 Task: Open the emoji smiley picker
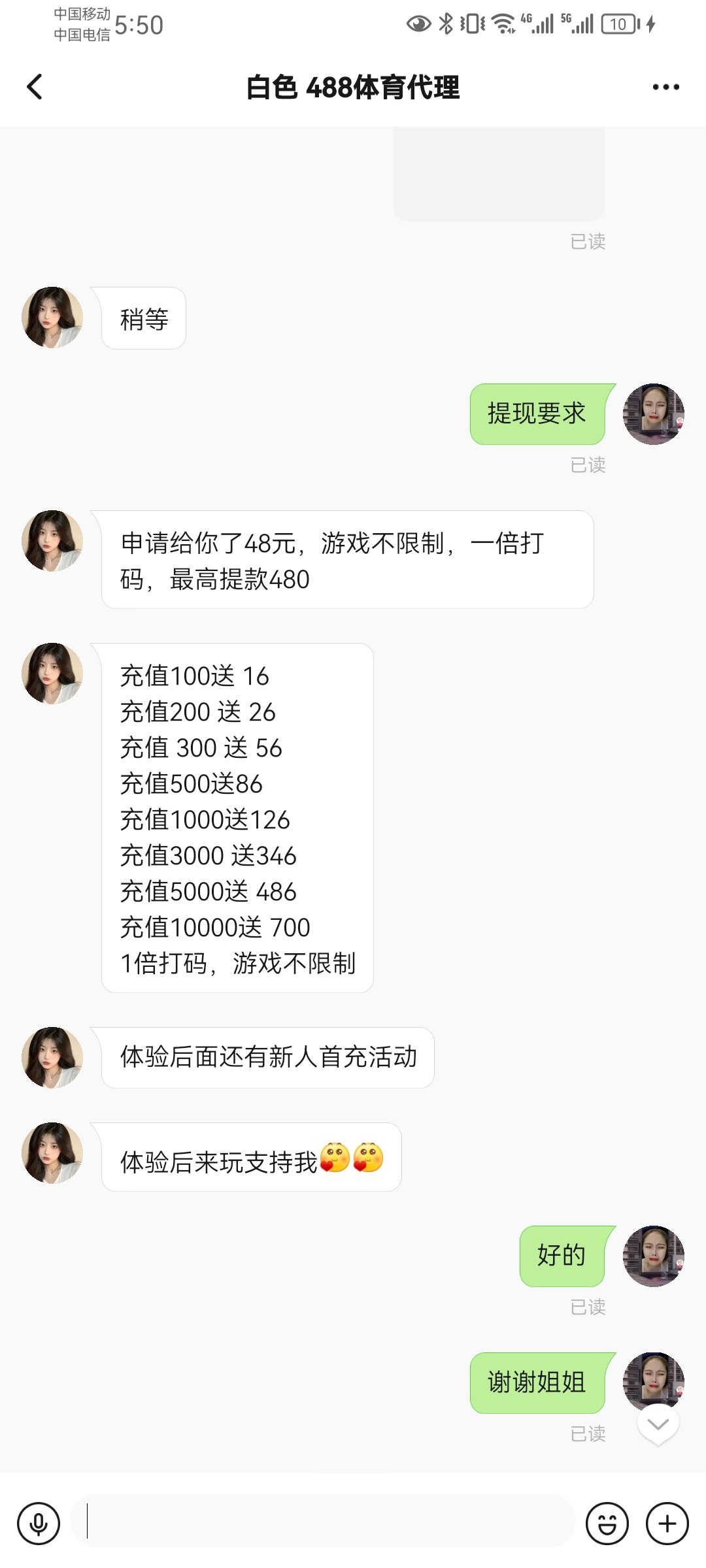click(607, 1522)
